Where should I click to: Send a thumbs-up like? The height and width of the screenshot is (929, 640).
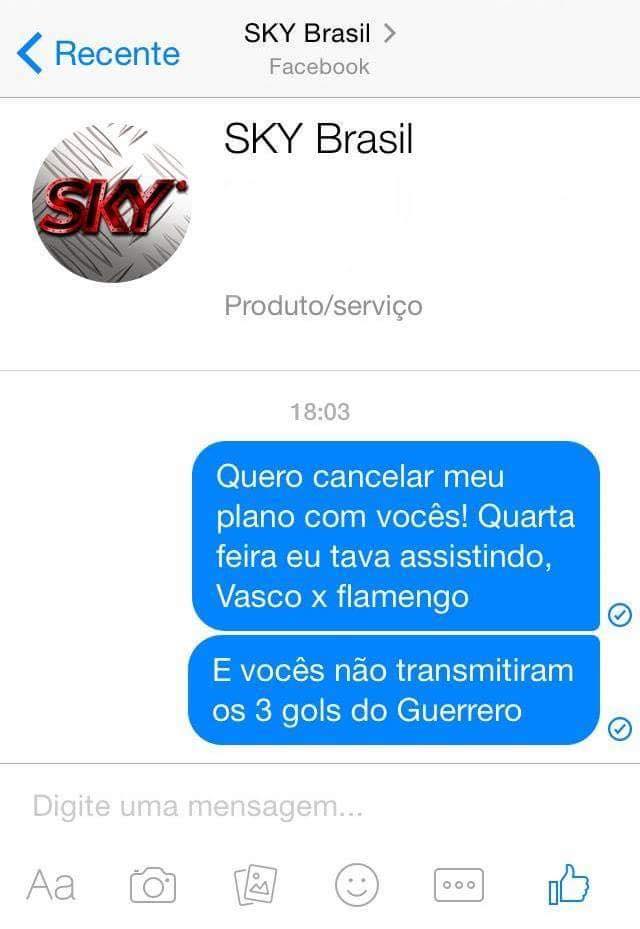[x=568, y=885]
